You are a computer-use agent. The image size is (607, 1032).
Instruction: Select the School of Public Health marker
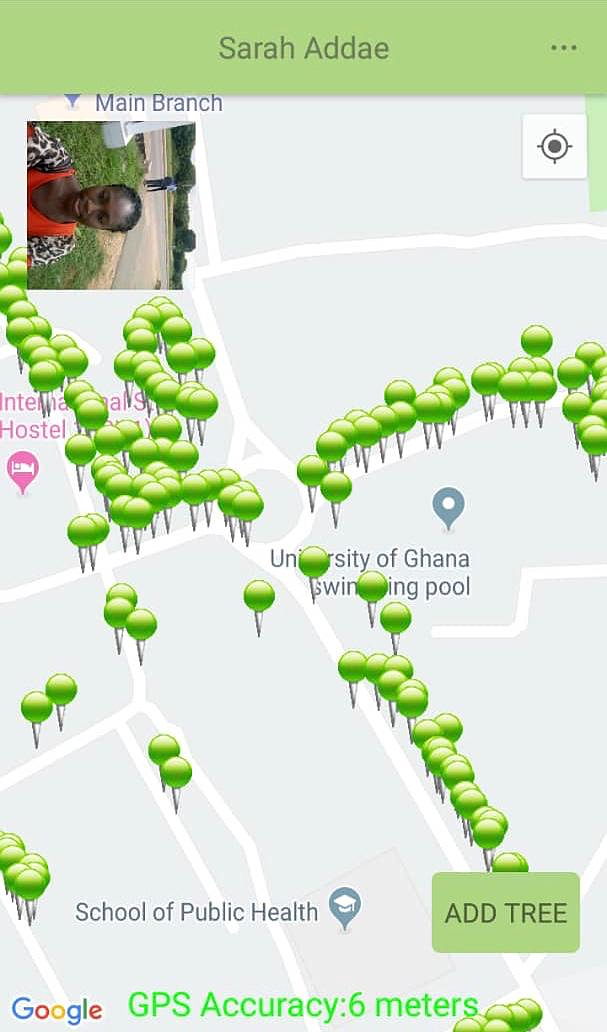click(345, 908)
